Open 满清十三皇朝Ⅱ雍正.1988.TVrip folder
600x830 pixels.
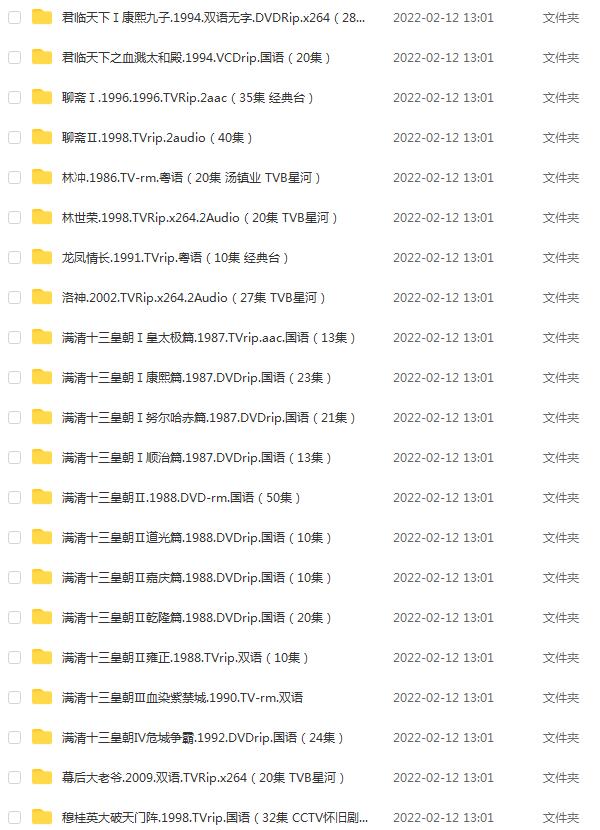tap(185, 657)
